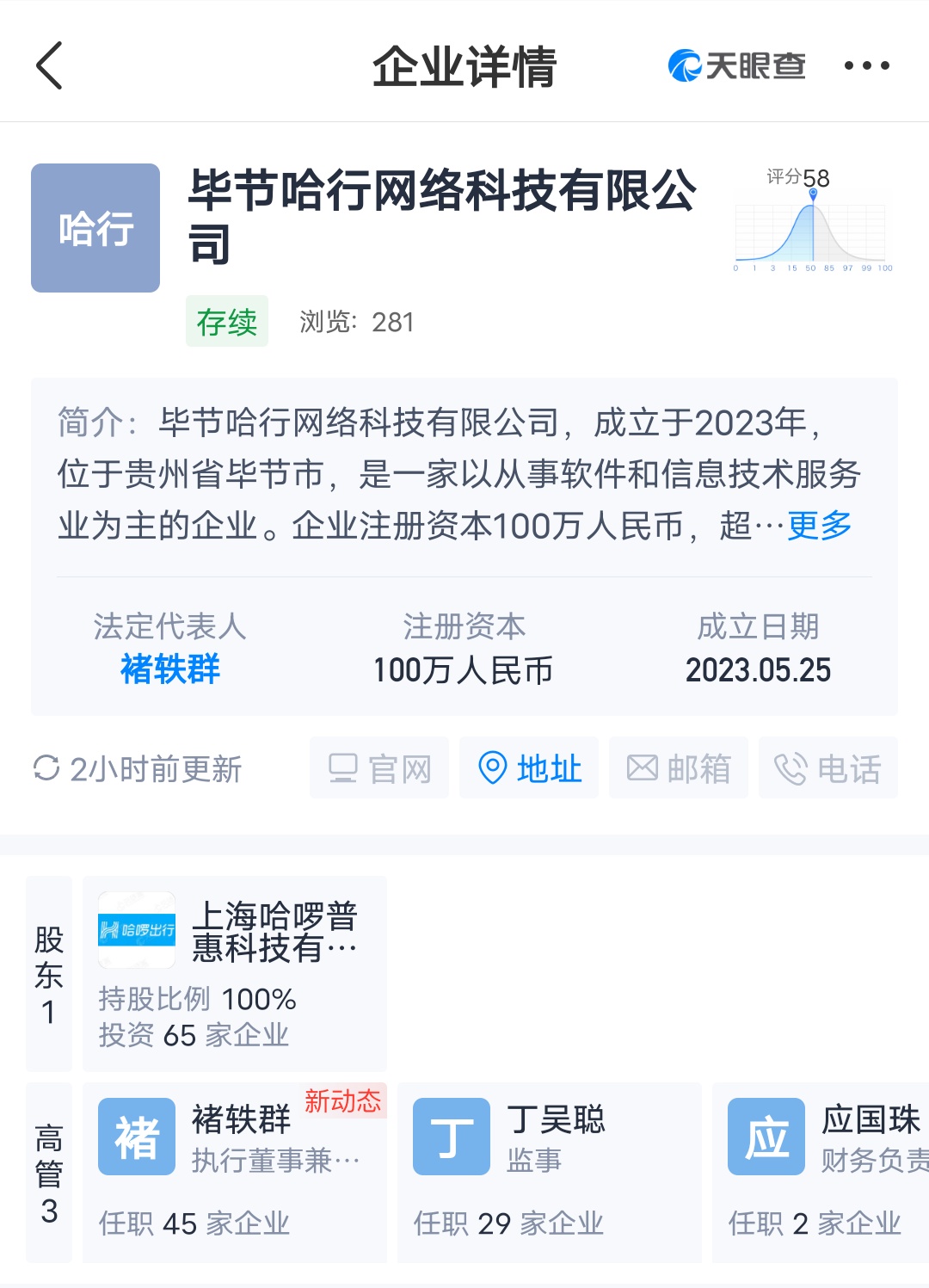Open executive card for 褚轶群
Image resolution: width=929 pixels, height=1288 pixels.
click(234, 1172)
